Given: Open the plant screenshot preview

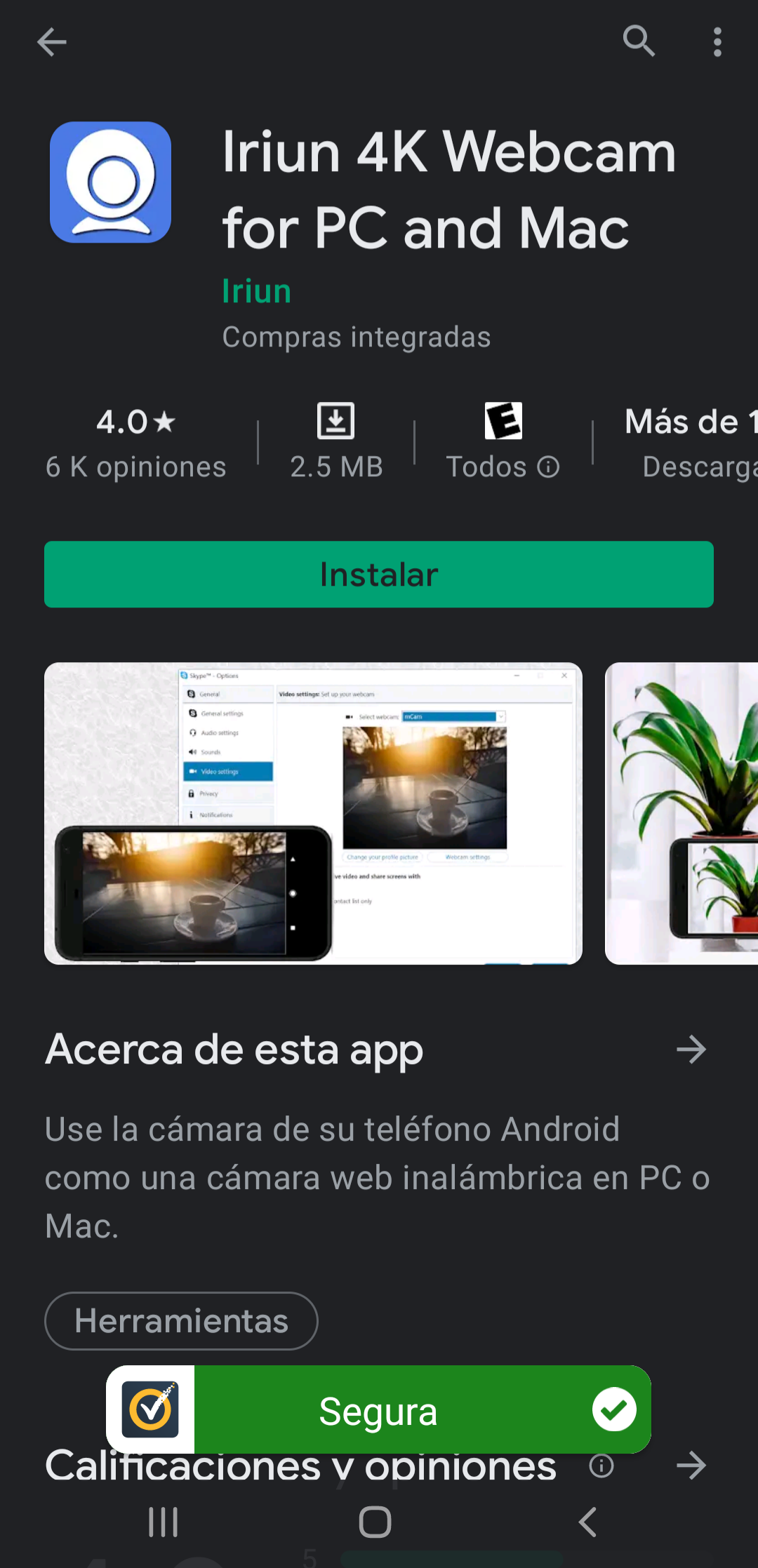Looking at the screenshot, I should [681, 813].
